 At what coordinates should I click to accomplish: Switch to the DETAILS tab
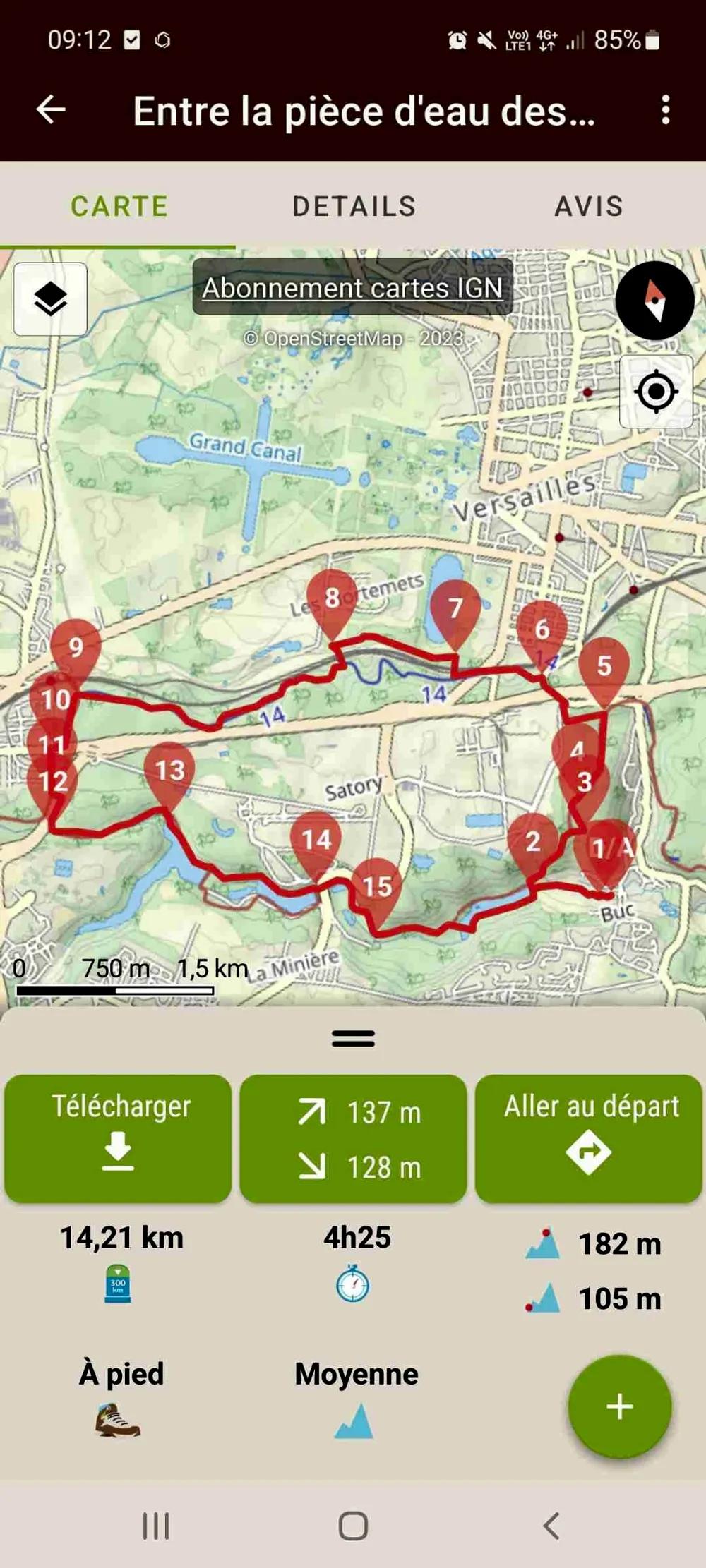[354, 206]
